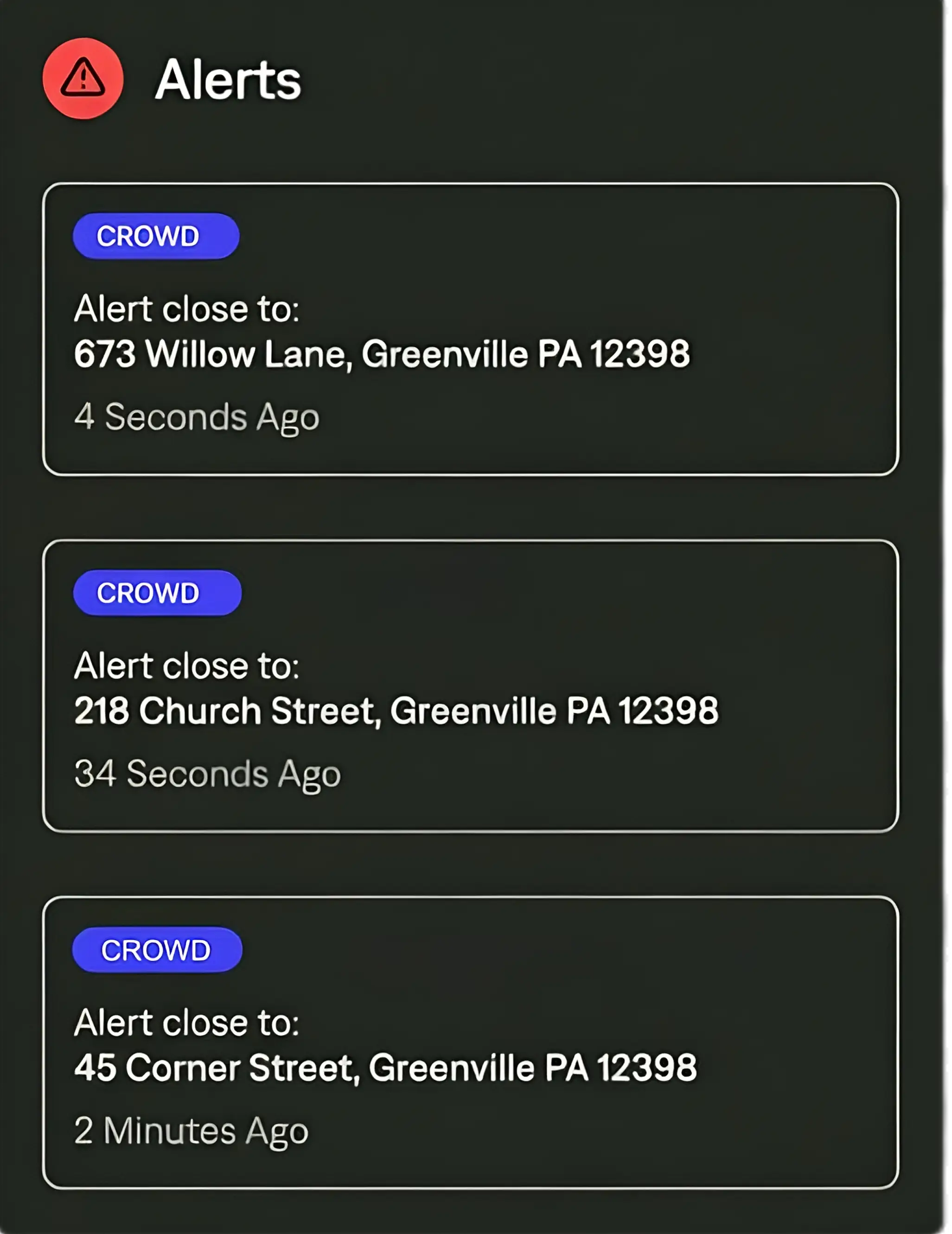Select the 45 Corner Street alert card
Image resolution: width=952 pixels, height=1234 pixels.
[470, 1042]
